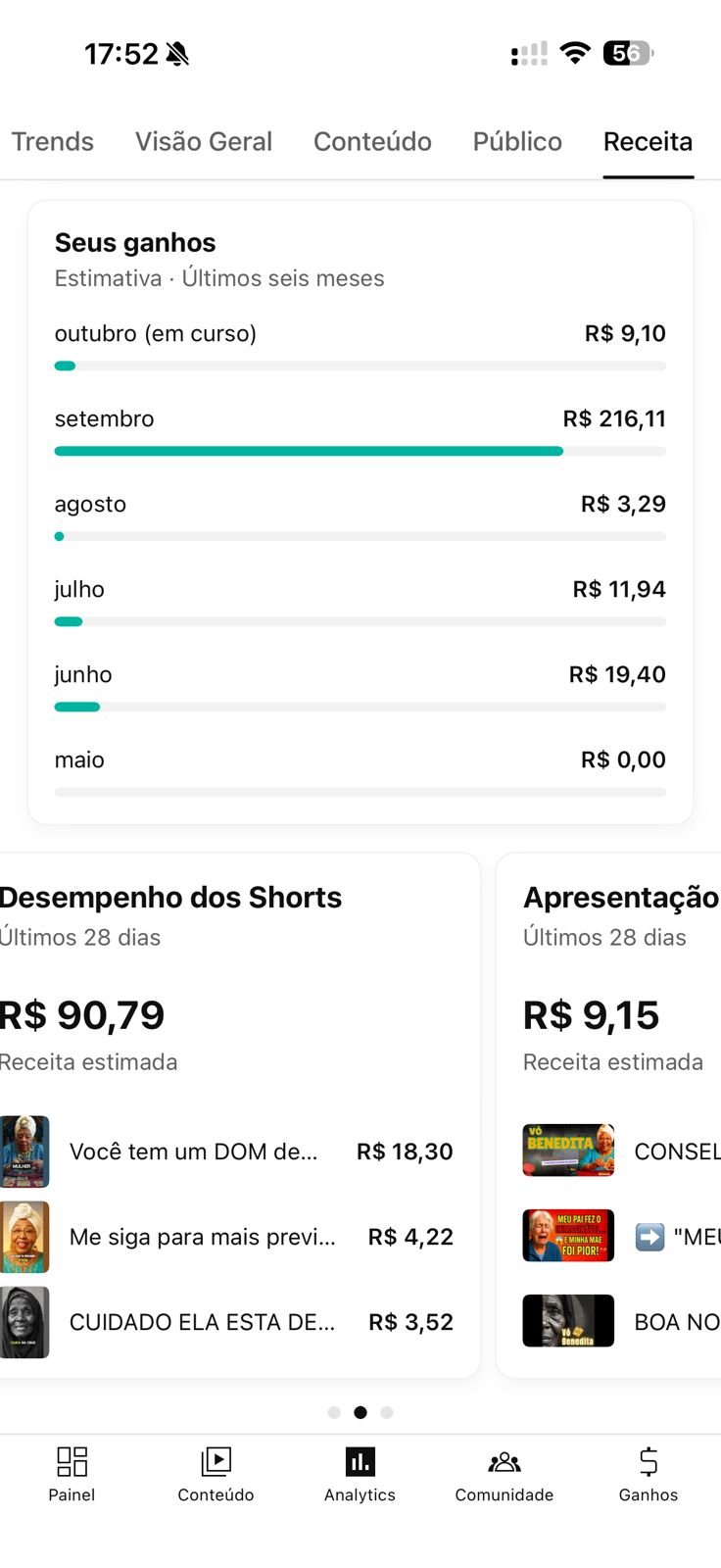Image resolution: width=721 pixels, height=1568 pixels.
Task: Open the Visão Geral tab
Action: coord(204,142)
